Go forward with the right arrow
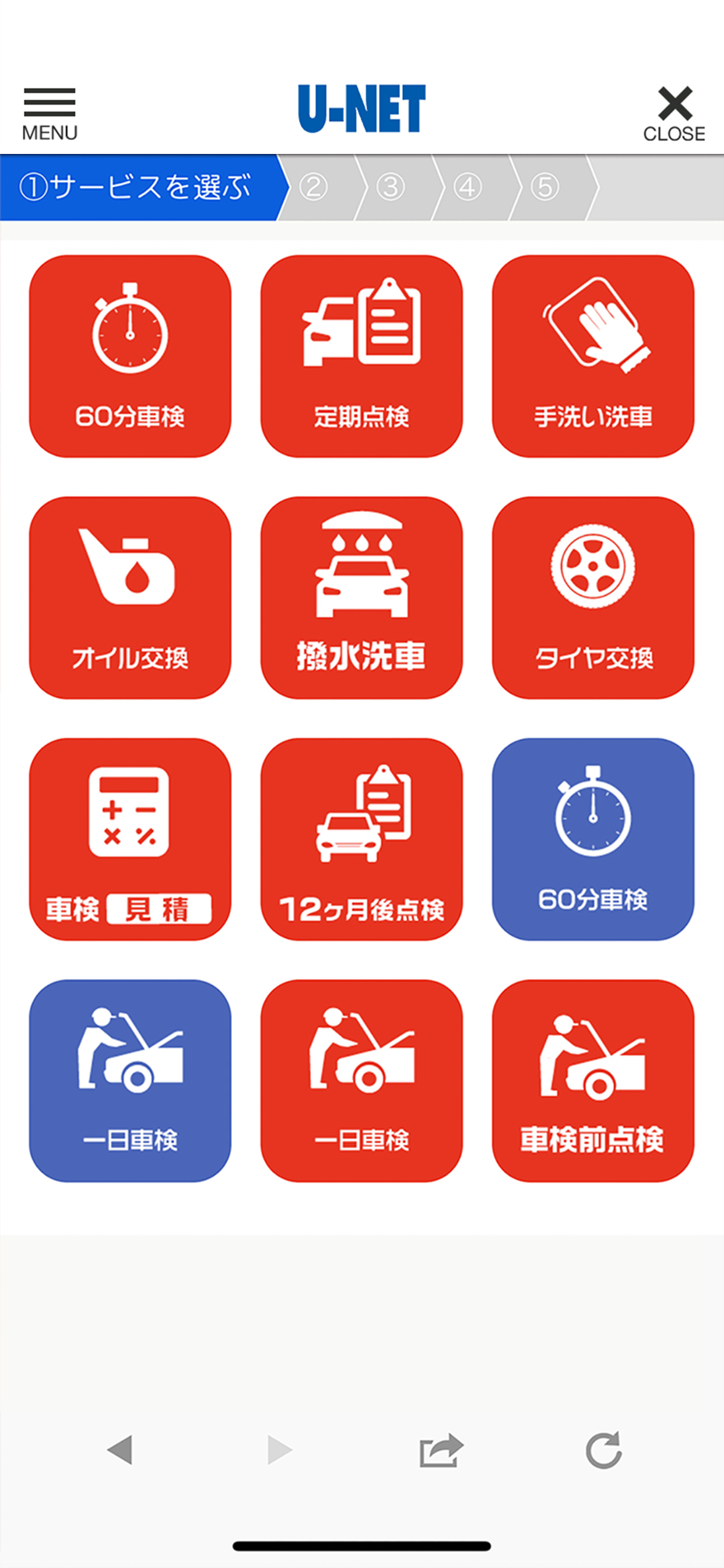Image resolution: width=724 pixels, height=1568 pixels. pyautogui.click(x=280, y=1450)
